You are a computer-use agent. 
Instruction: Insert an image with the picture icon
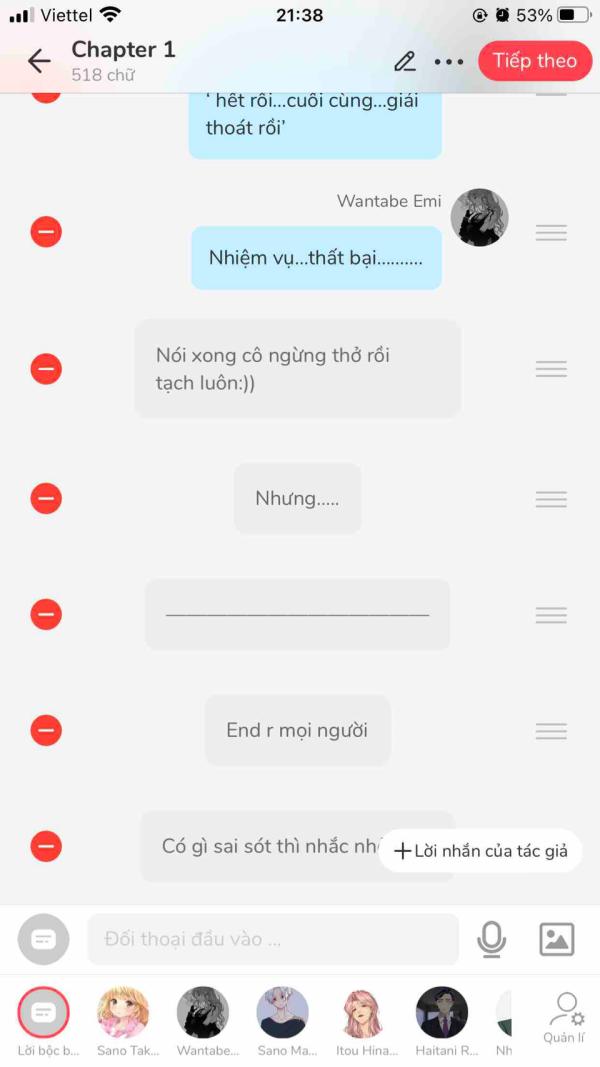[x=556, y=939]
